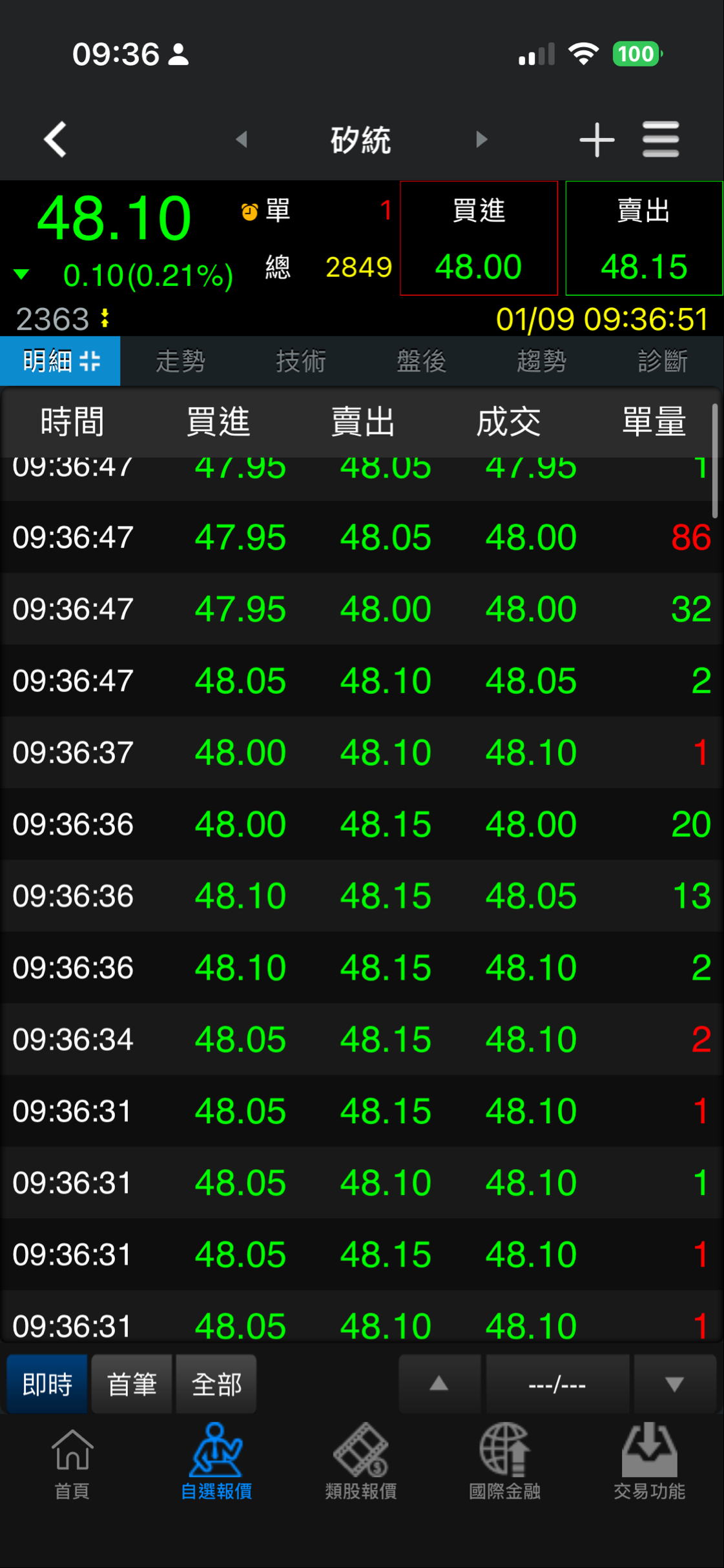The image size is (724, 1568).
Task: Open the hamburger menu
Action: pos(661,139)
